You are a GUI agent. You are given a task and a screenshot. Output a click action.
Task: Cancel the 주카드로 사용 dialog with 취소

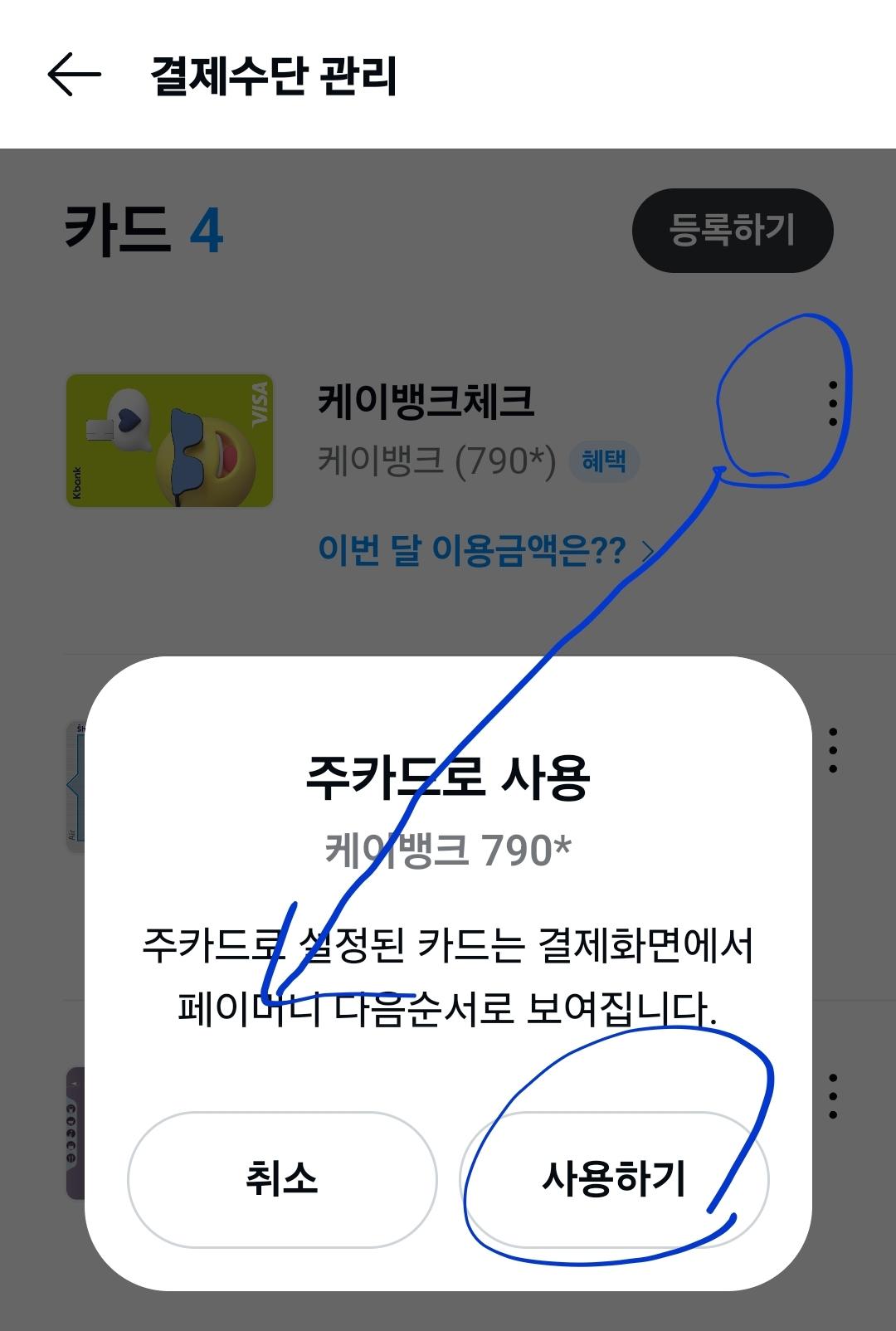tap(282, 1178)
